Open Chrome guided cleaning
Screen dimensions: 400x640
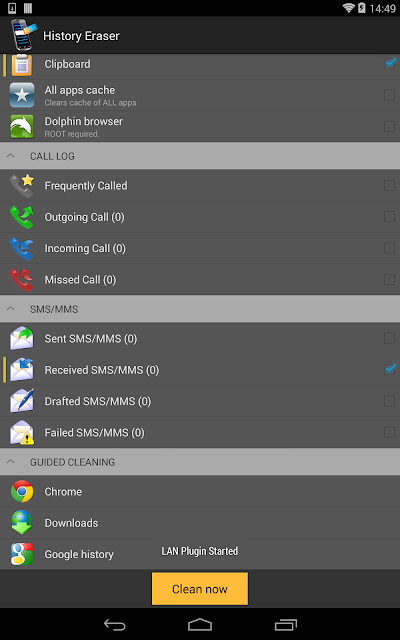click(x=200, y=491)
